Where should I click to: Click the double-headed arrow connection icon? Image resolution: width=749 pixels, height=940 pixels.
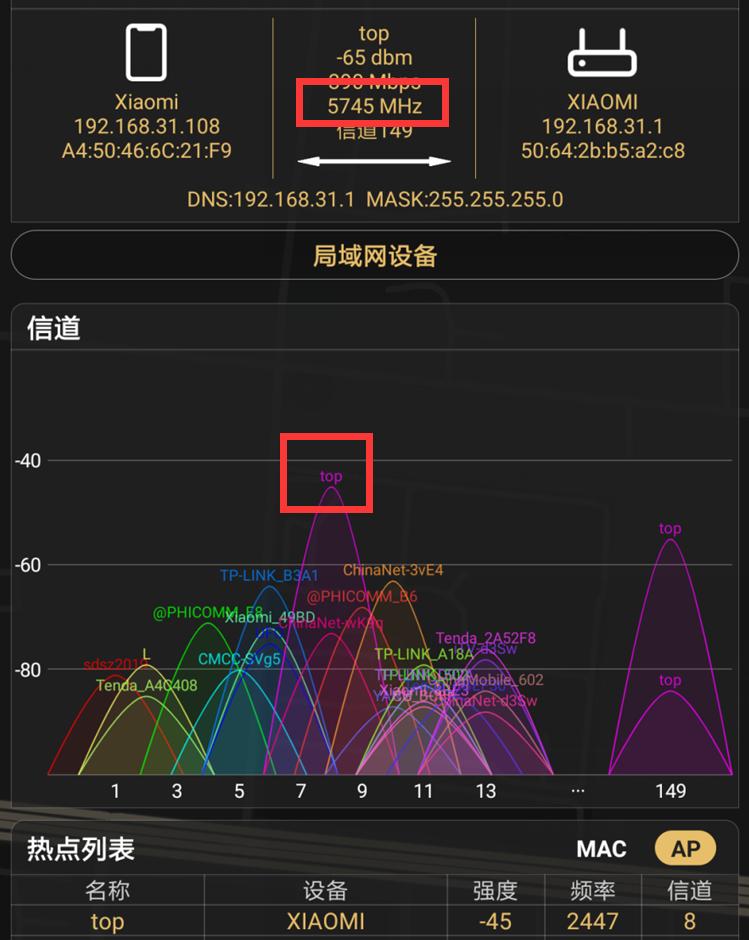point(373,159)
